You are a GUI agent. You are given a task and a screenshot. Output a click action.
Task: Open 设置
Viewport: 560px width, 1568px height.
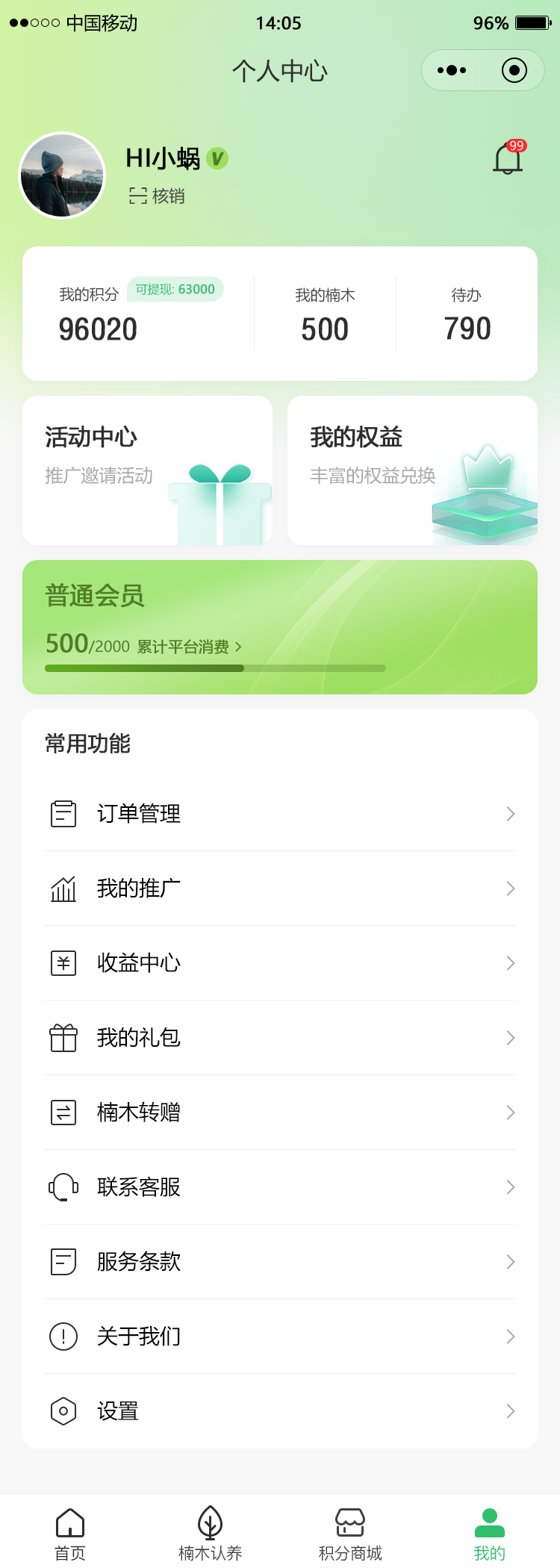(280, 1411)
